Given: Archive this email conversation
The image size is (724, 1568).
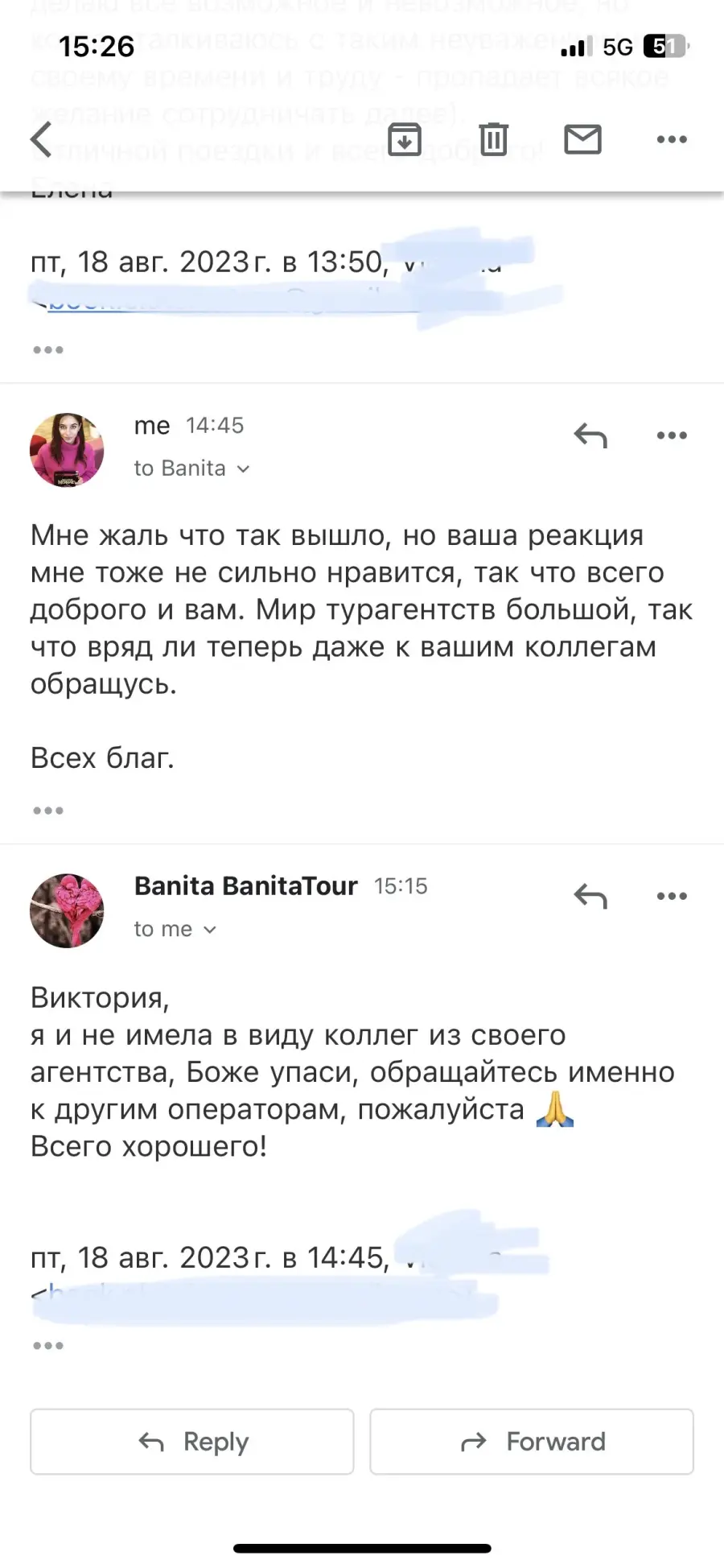Looking at the screenshot, I should pyautogui.click(x=405, y=139).
